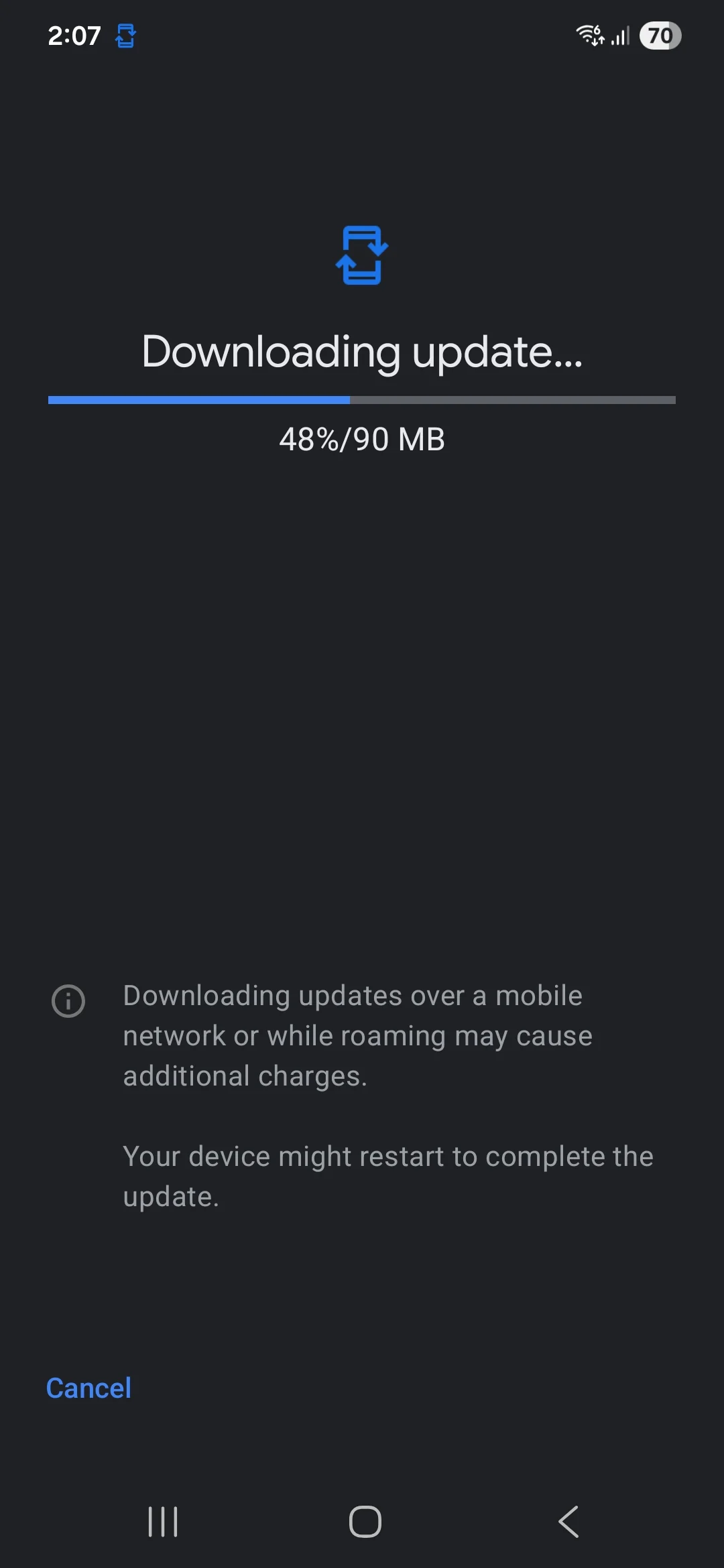Cancel the update download
This screenshot has width=724, height=1568.
[x=88, y=1388]
